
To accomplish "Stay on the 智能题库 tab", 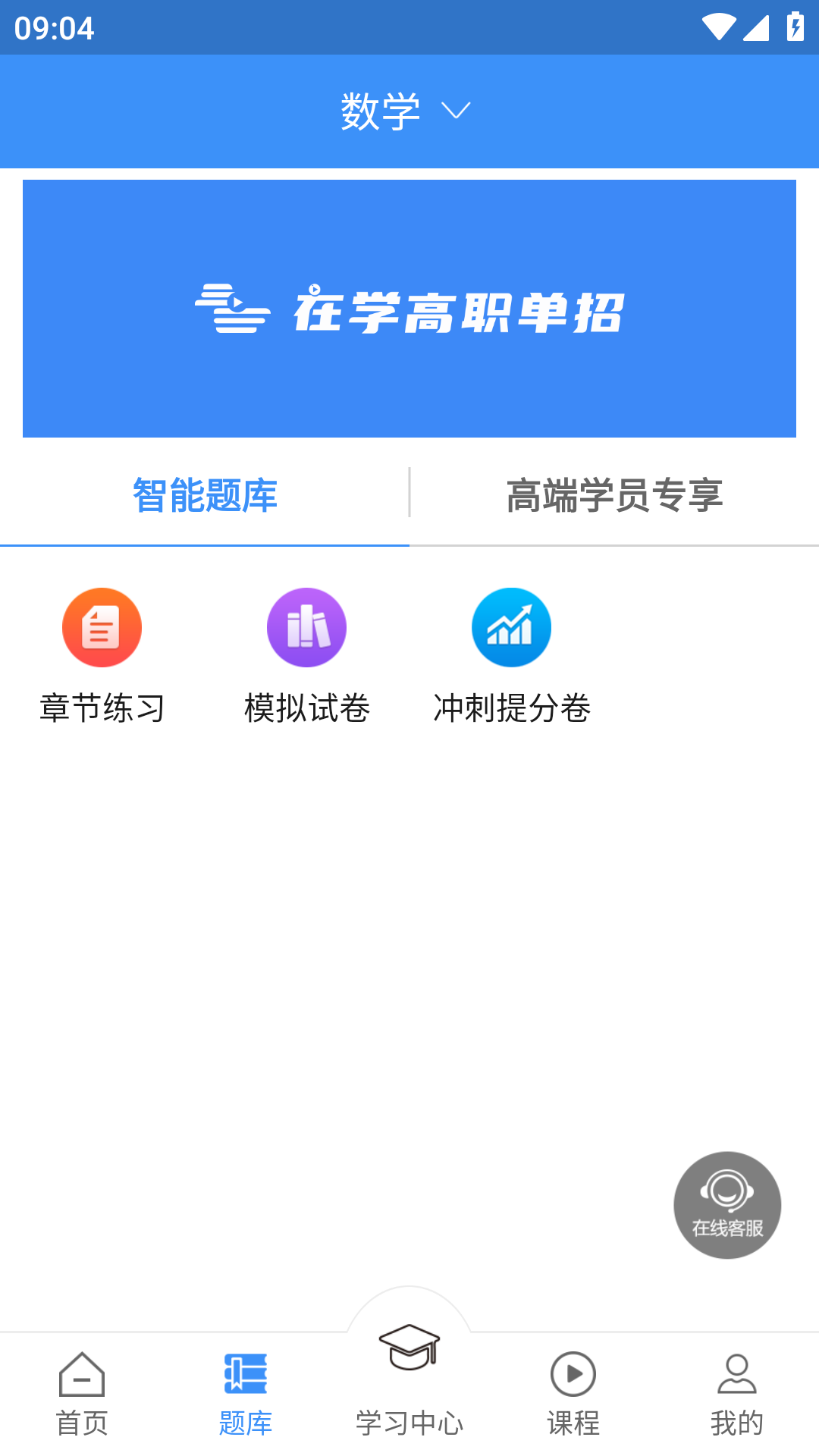I will pyautogui.click(x=204, y=497).
